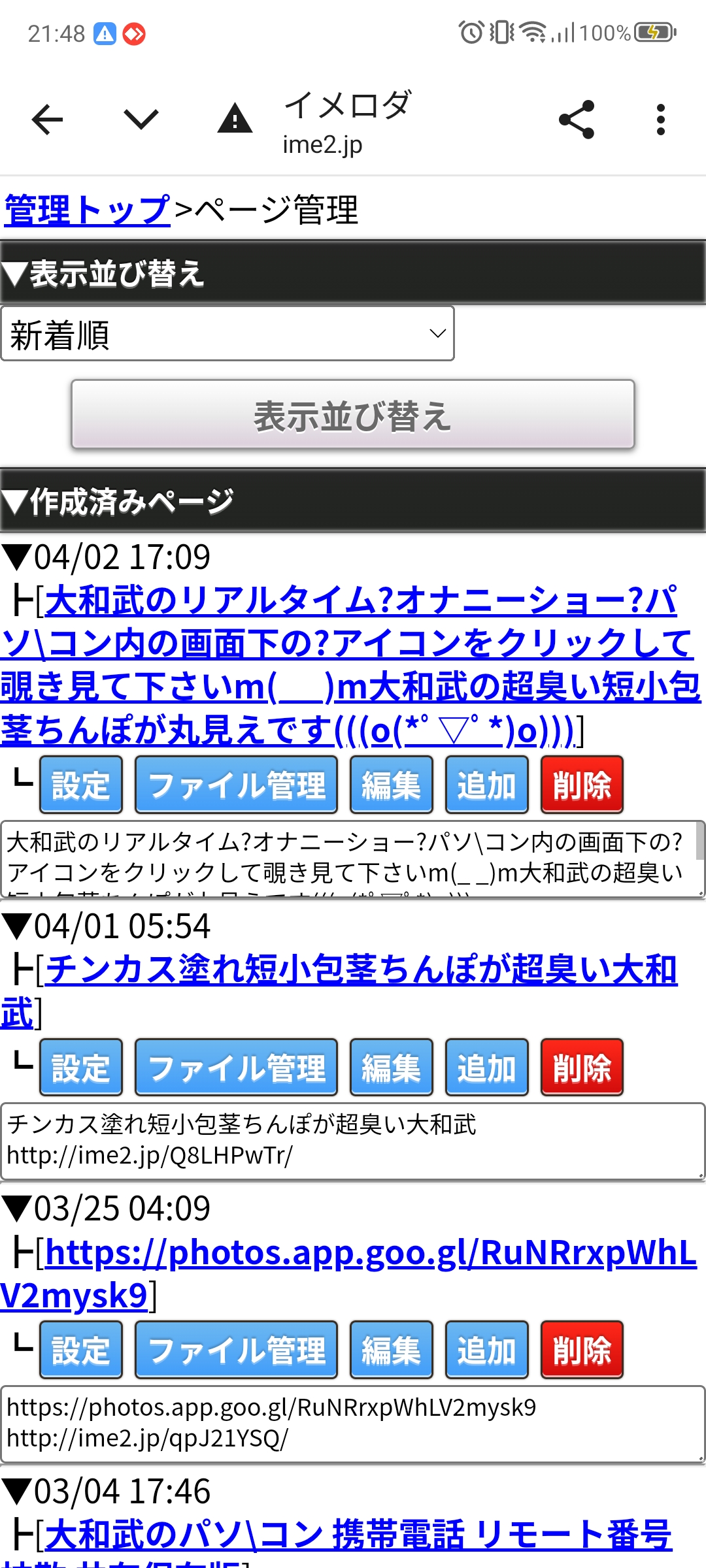The height and width of the screenshot is (1568, 706).
Task: Delete the 04/01 05:54 page
Action: point(582,1067)
